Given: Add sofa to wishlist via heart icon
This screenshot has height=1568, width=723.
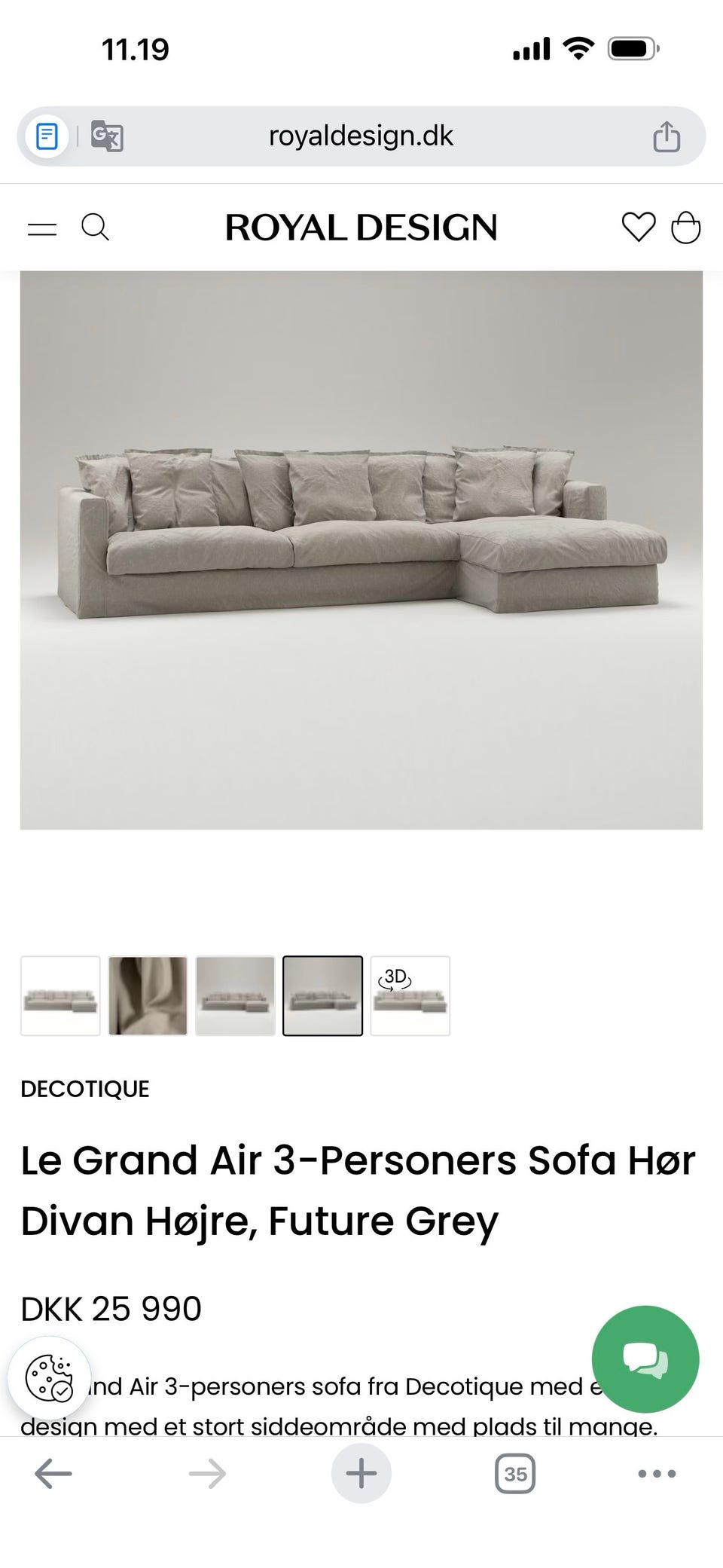Looking at the screenshot, I should tap(639, 227).
